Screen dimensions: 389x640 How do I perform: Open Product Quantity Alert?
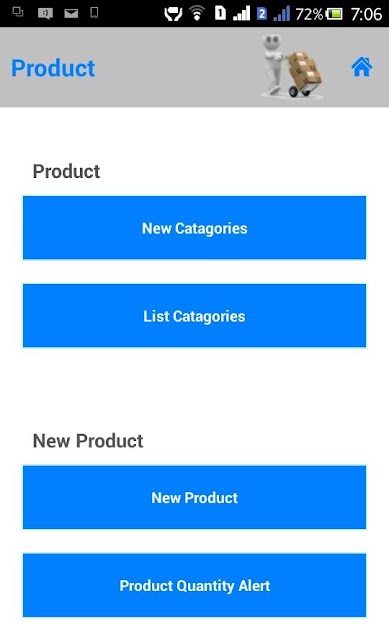194,585
